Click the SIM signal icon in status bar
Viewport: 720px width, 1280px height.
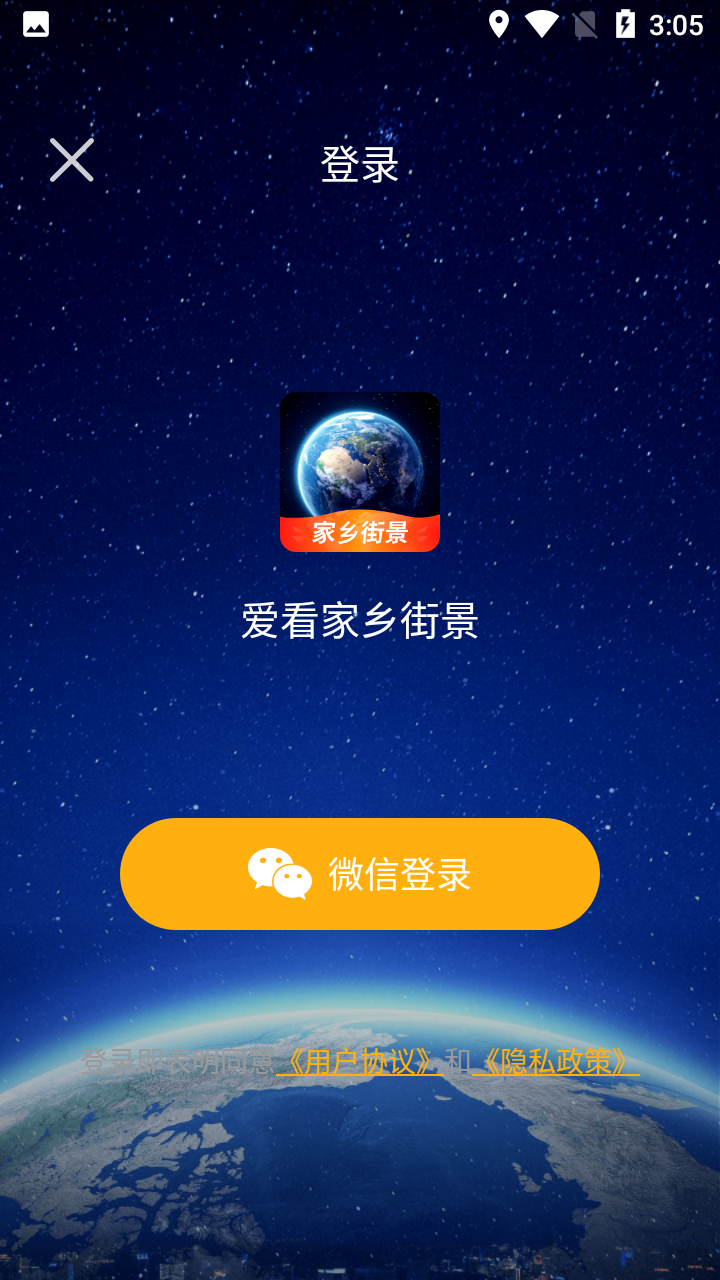(x=585, y=25)
